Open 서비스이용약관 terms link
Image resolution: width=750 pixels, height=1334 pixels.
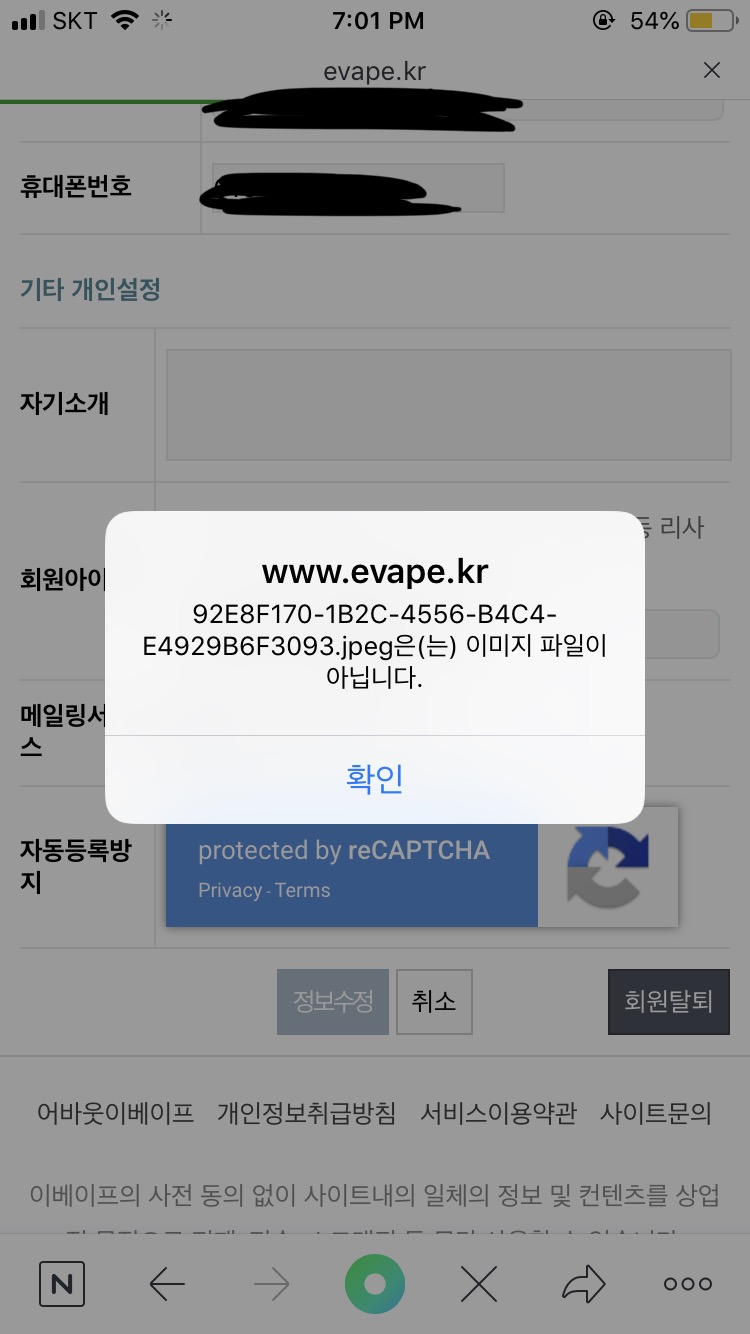[x=498, y=1113]
